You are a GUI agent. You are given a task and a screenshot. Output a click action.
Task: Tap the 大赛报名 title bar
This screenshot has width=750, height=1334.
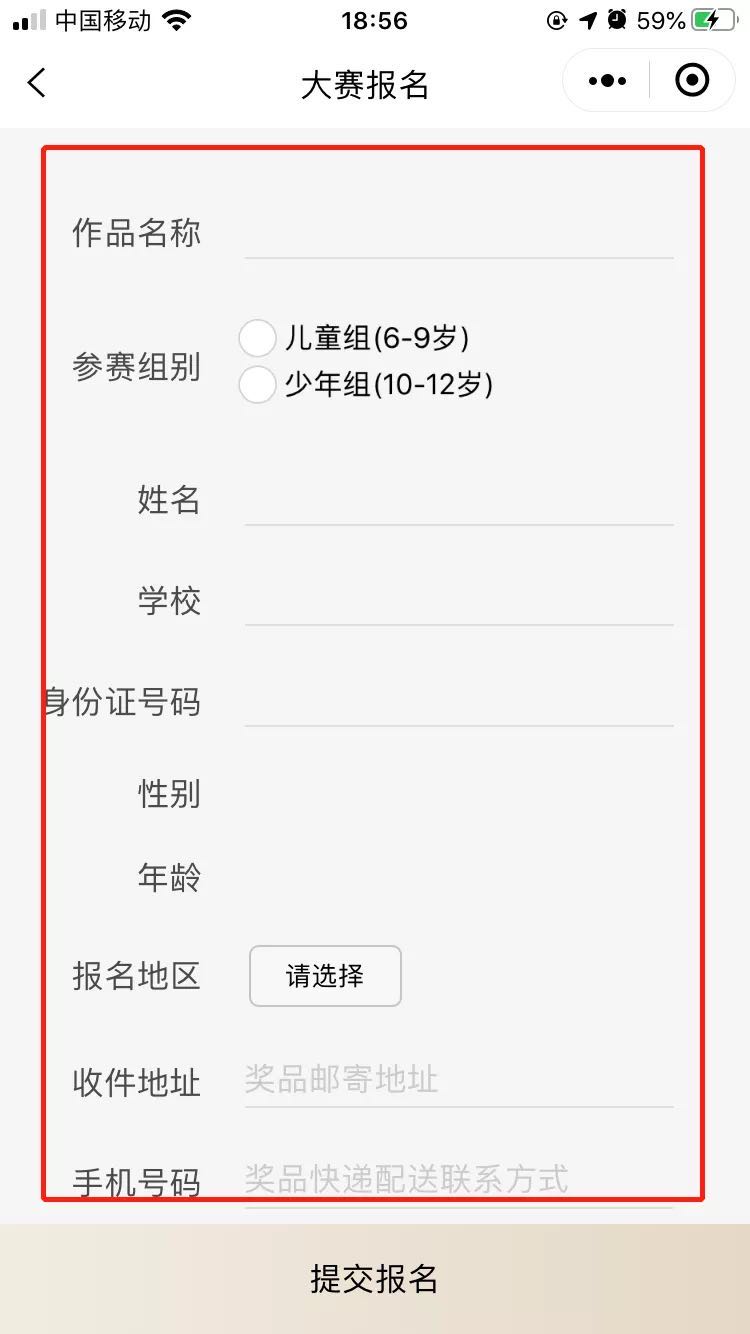coord(366,86)
